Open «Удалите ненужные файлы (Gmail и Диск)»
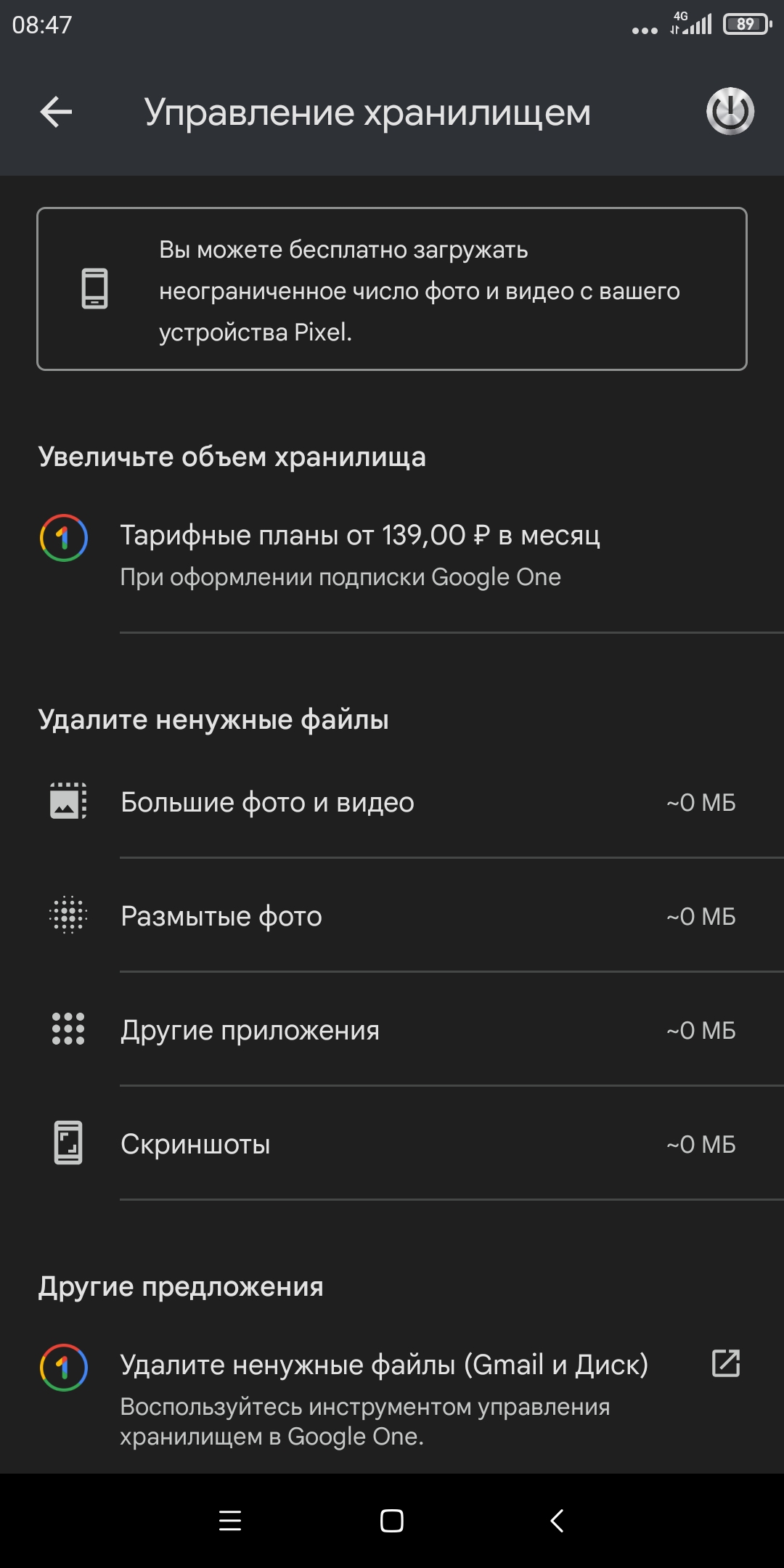The height and width of the screenshot is (1568, 784). (x=392, y=1397)
